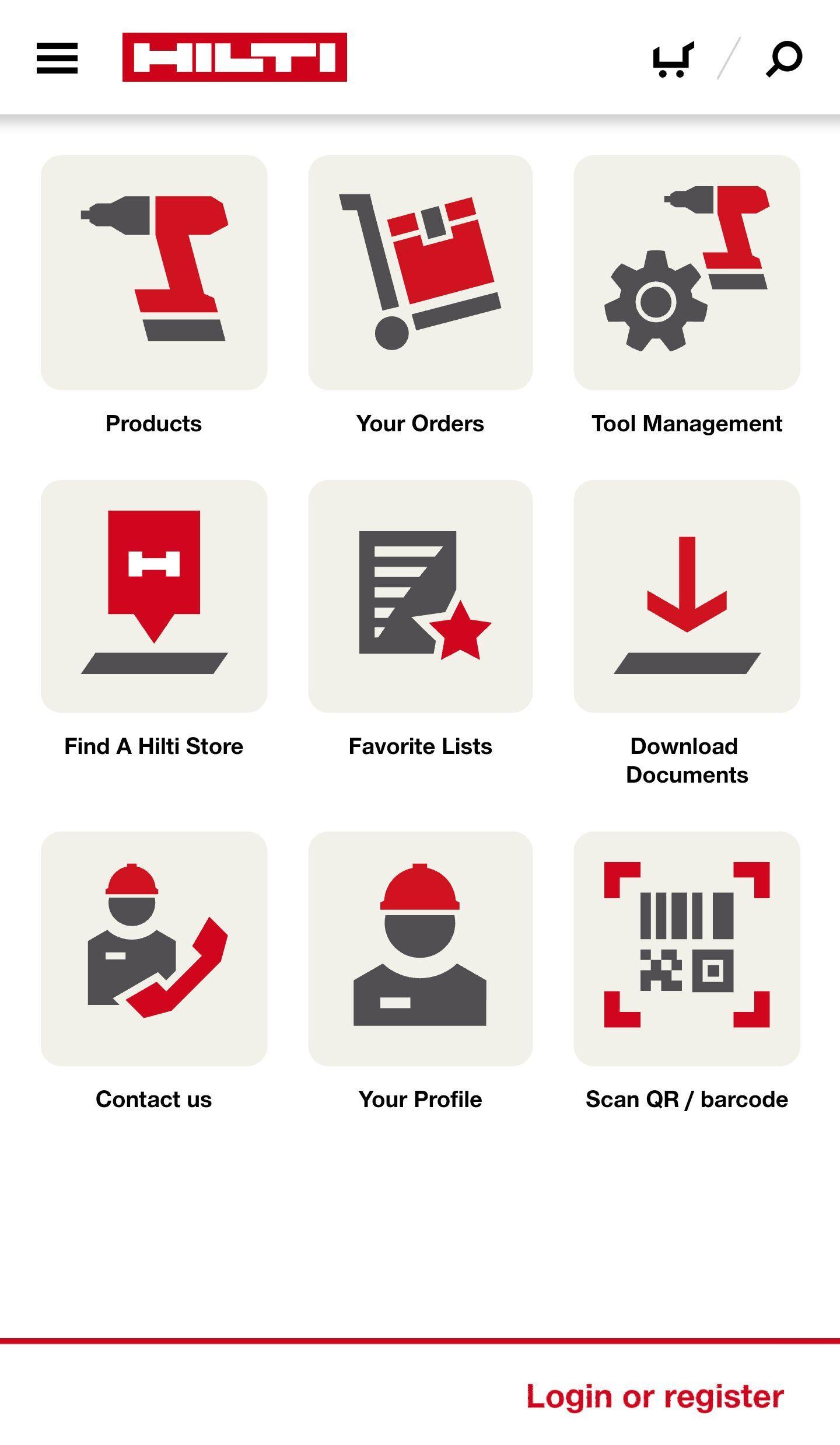Click the Your Orders label text
The width and height of the screenshot is (840, 1445).
[419, 424]
